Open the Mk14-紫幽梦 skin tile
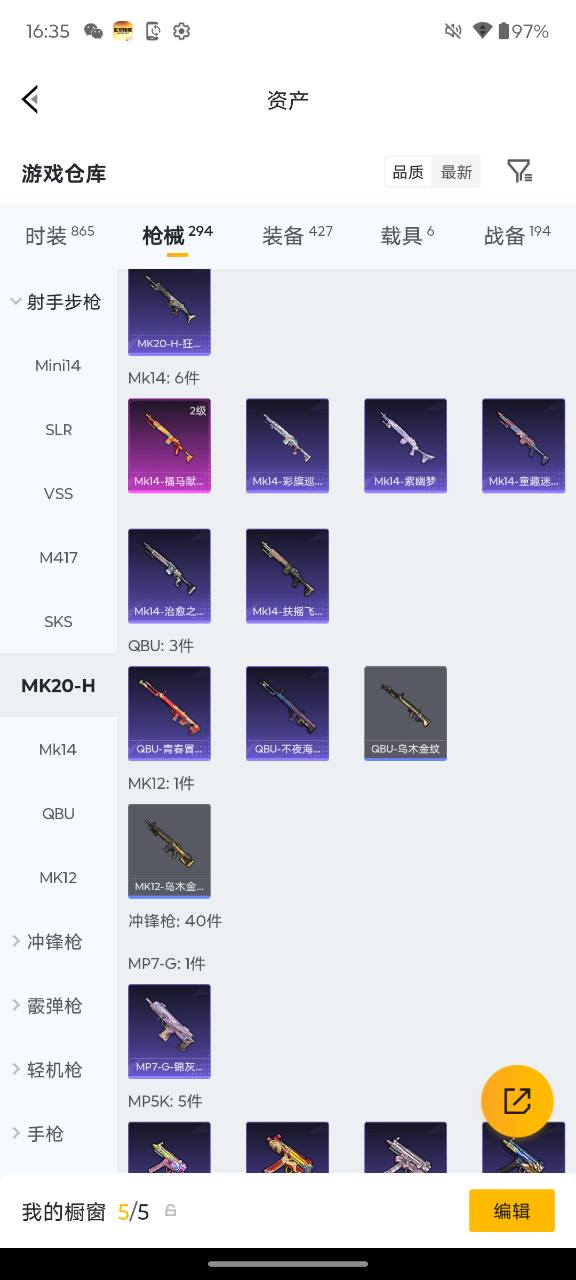 click(x=405, y=446)
